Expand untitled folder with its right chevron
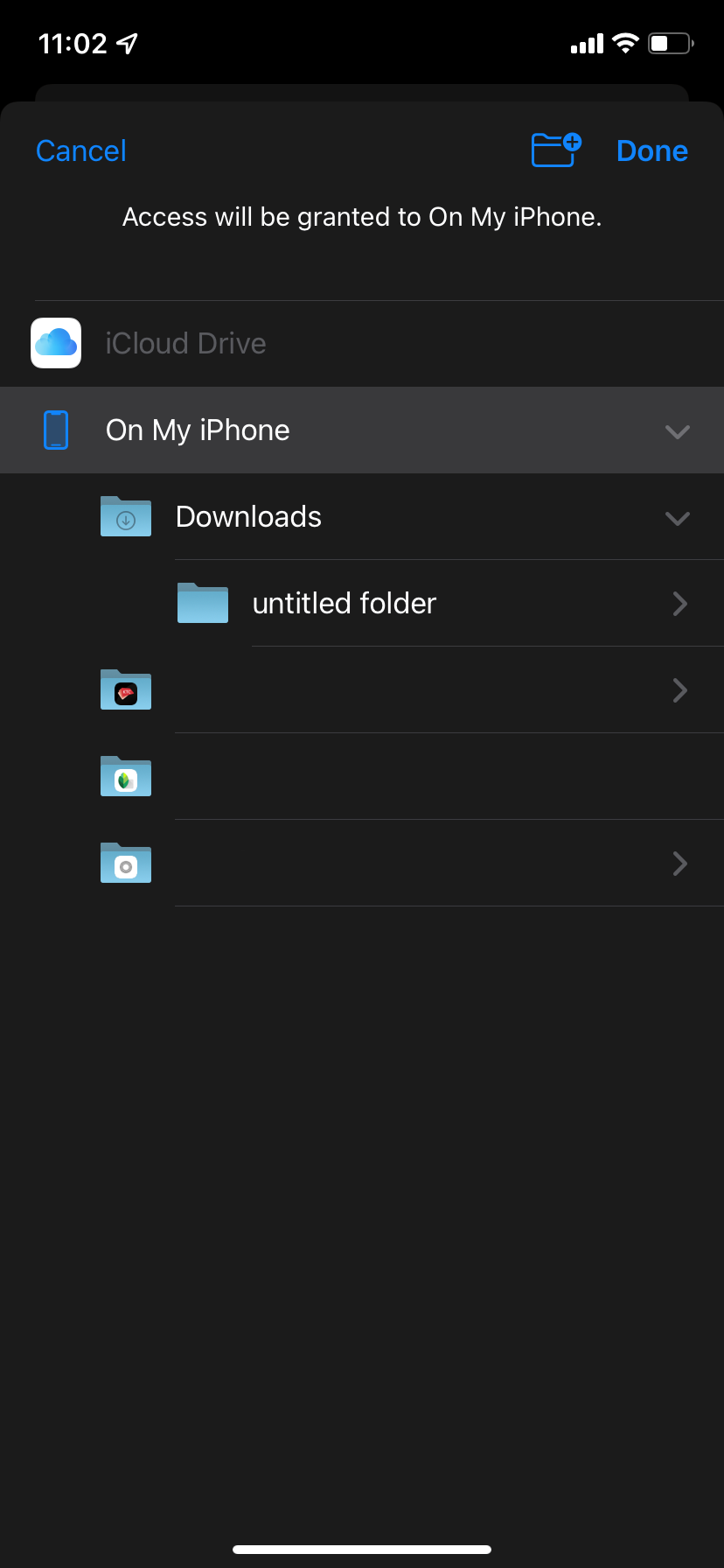This screenshot has width=724, height=1568. (x=679, y=603)
